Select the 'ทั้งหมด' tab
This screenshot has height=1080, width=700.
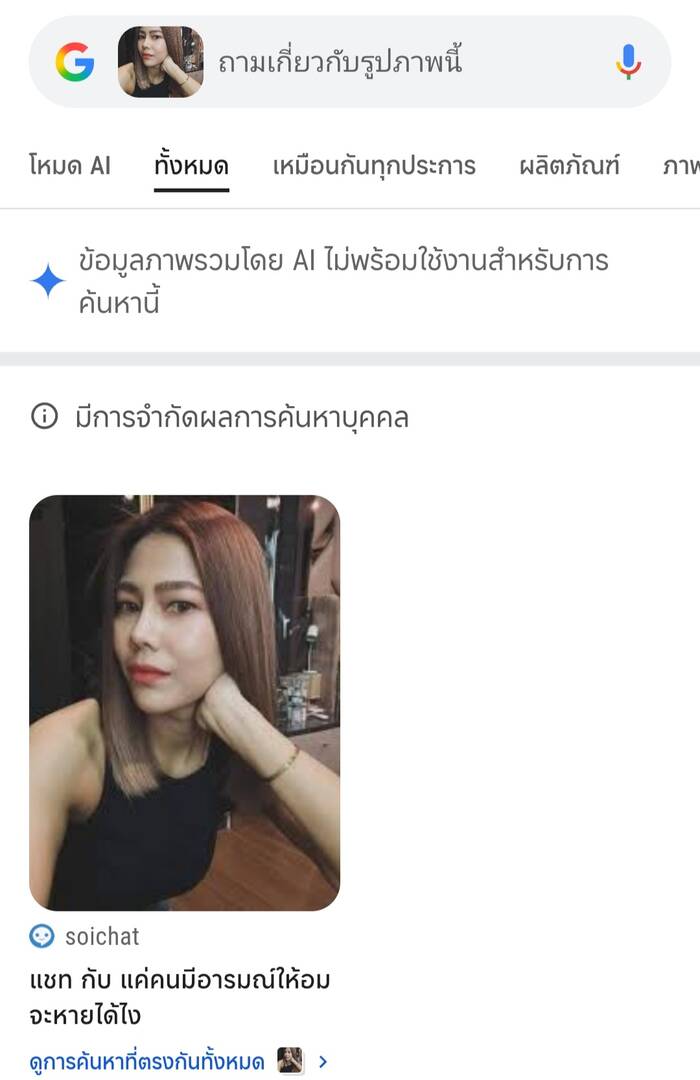(192, 166)
